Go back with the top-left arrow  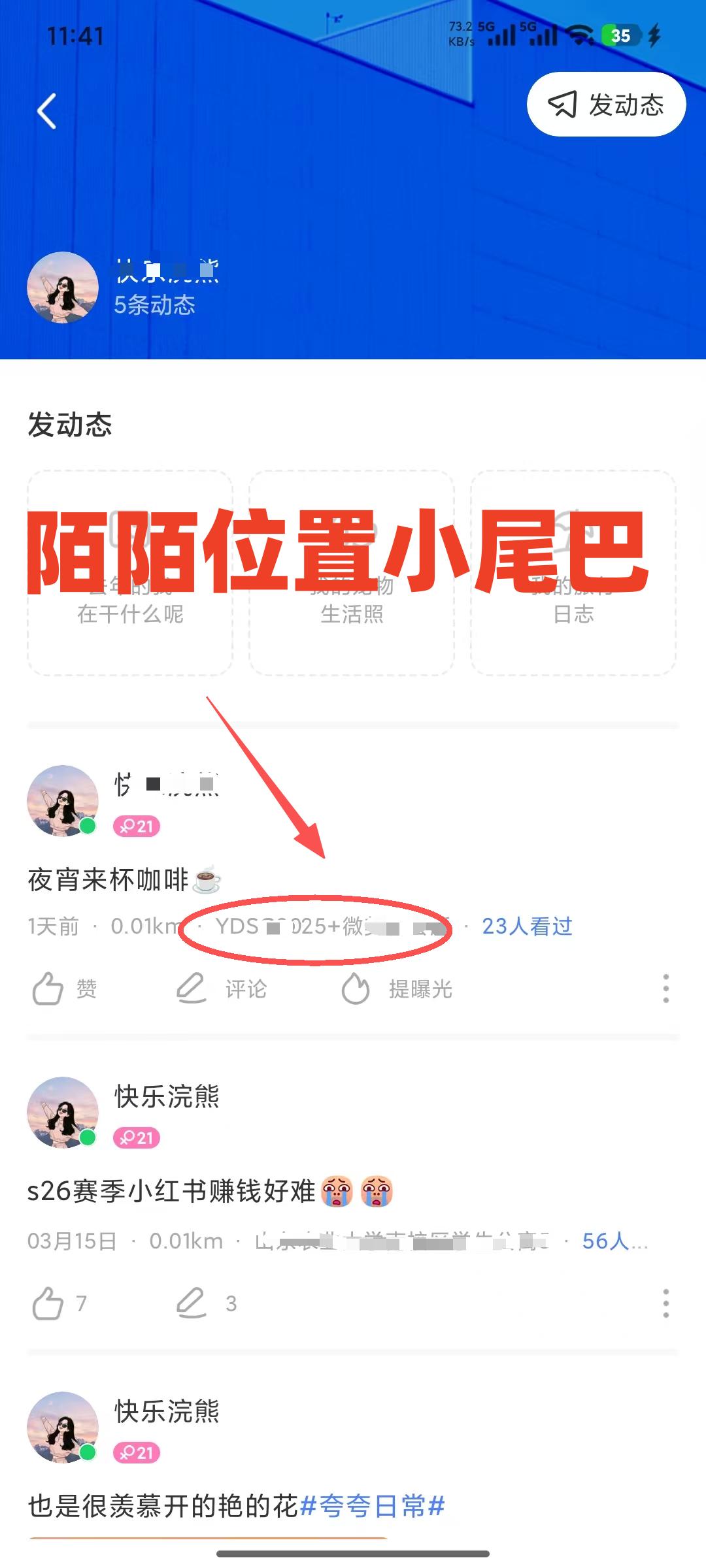(x=46, y=111)
